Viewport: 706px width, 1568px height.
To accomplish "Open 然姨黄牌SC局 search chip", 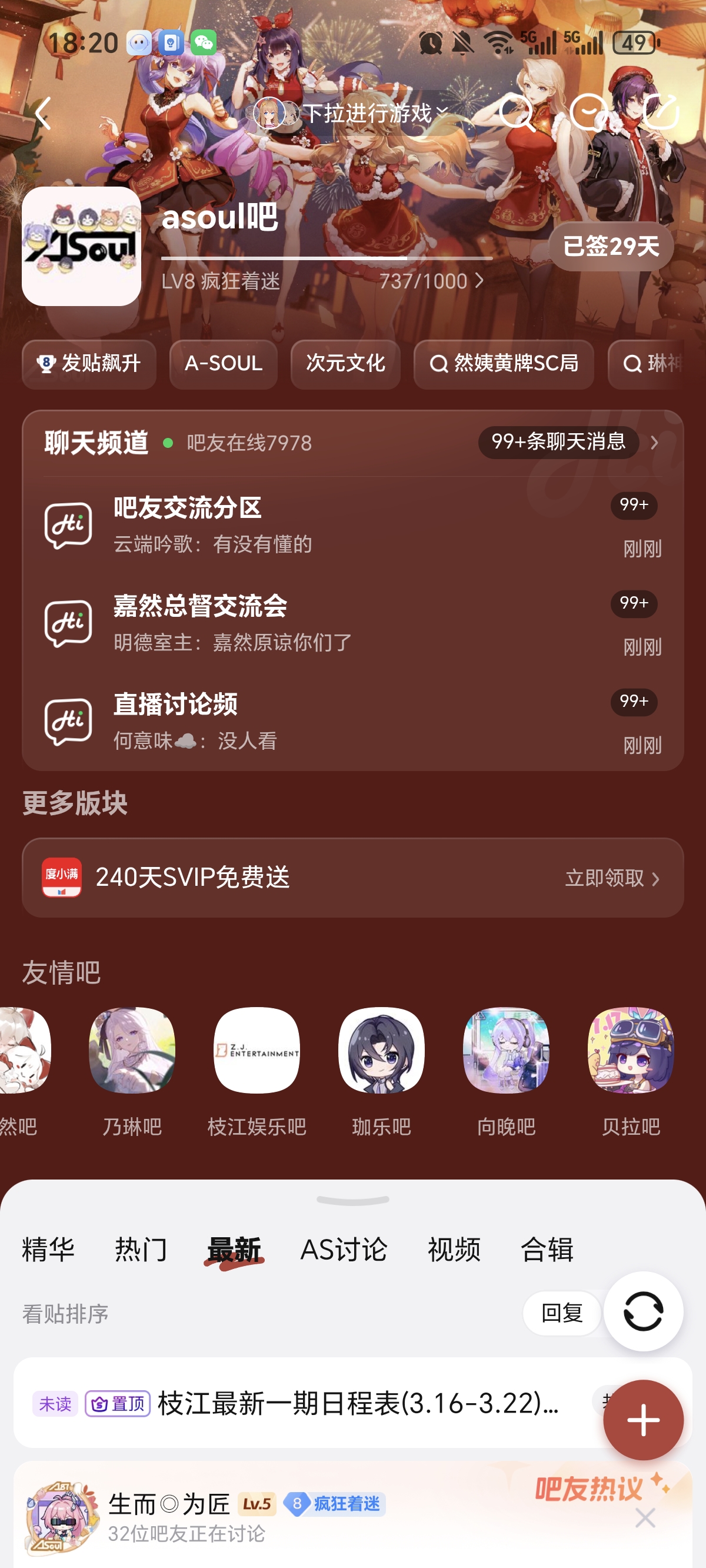I will click(504, 364).
